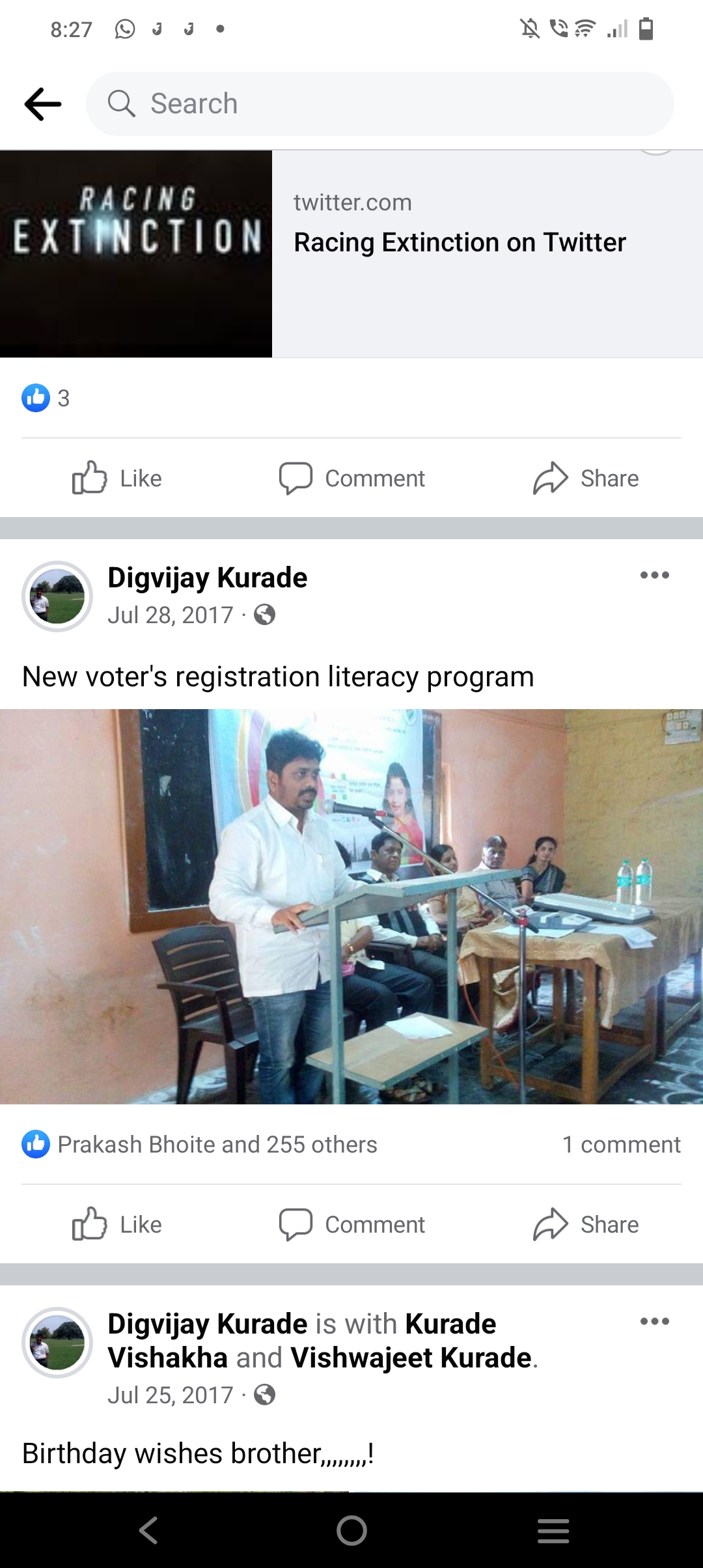
Task: View the voter registration program photo
Action: (351, 906)
